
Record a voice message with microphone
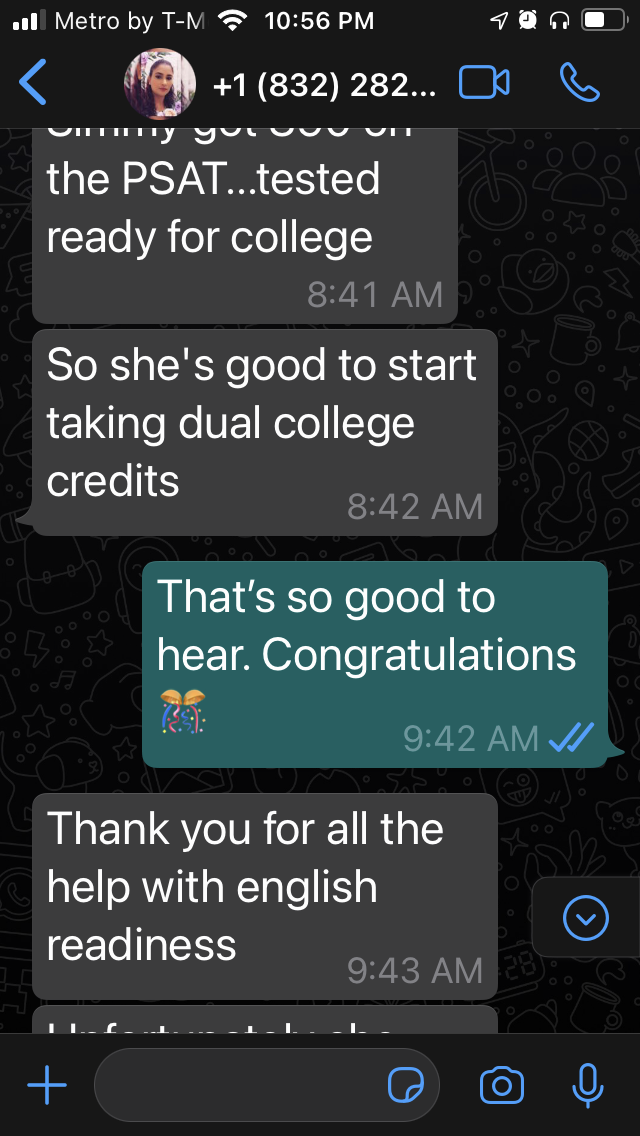[588, 1085]
